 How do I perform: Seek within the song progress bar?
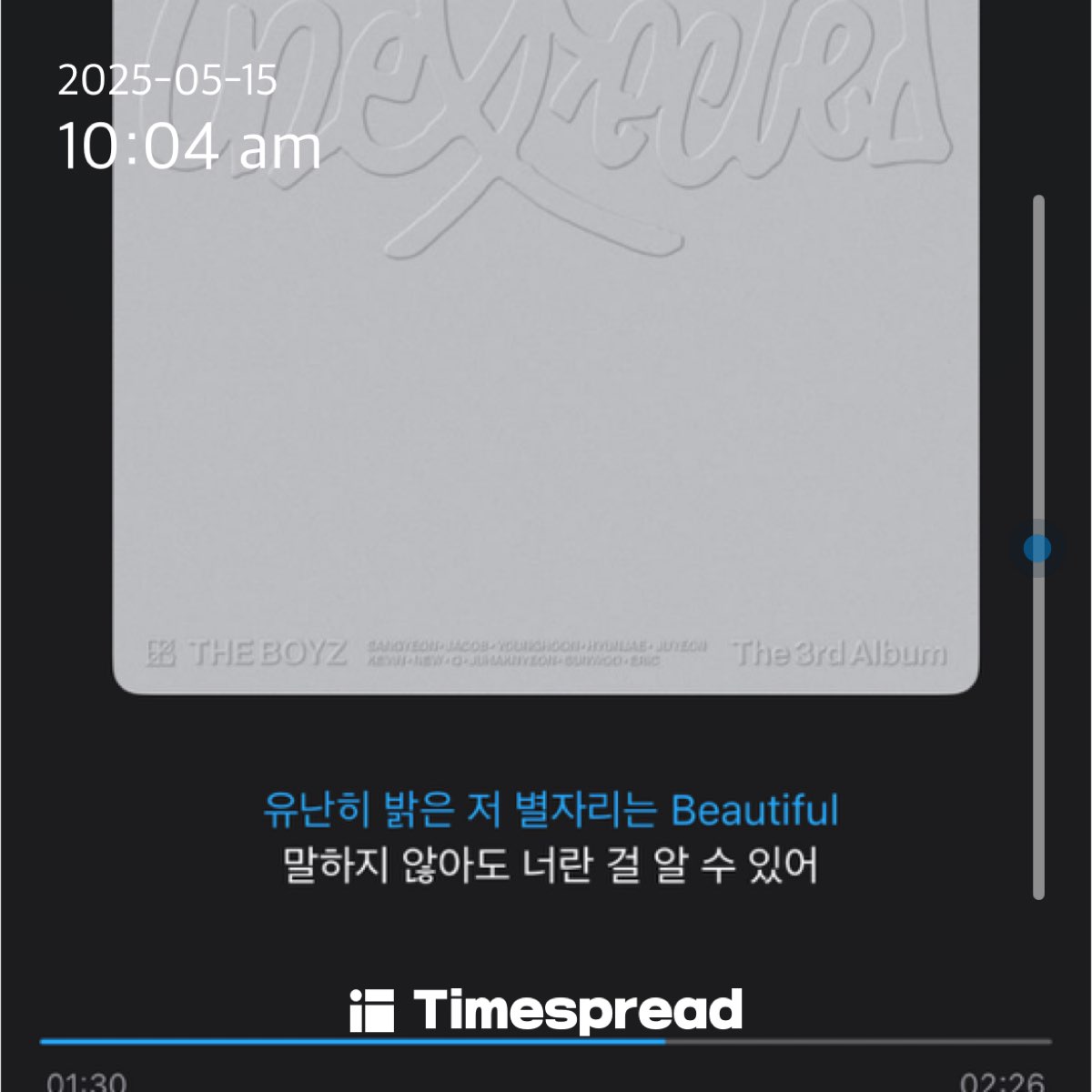[x=546, y=1041]
